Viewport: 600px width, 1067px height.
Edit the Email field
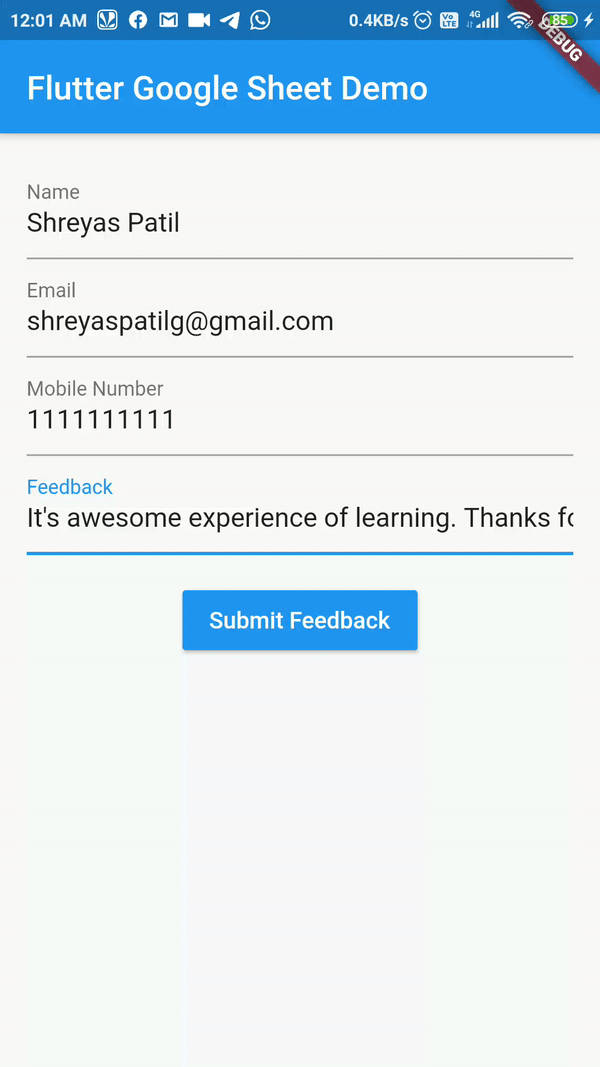(x=299, y=321)
